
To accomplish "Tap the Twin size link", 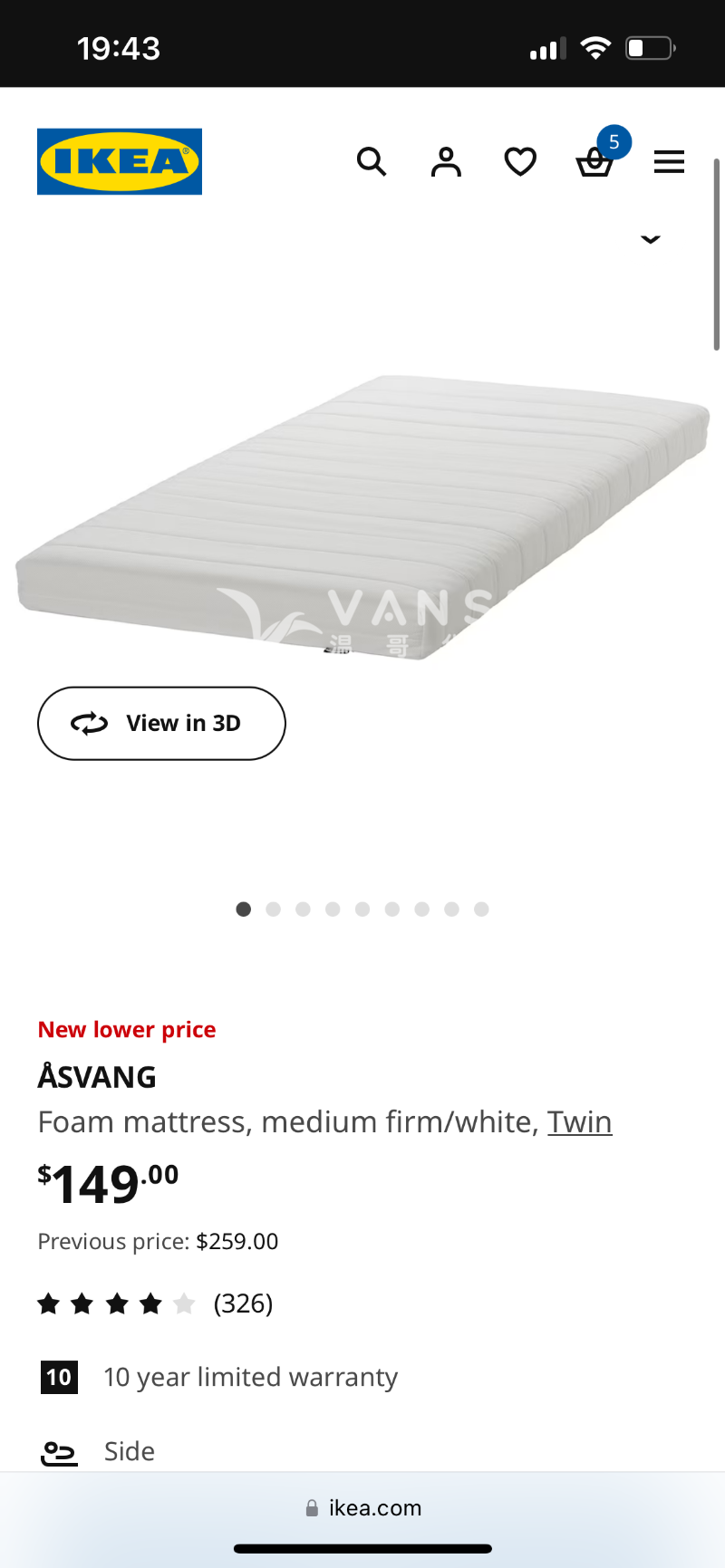I will point(579,1121).
